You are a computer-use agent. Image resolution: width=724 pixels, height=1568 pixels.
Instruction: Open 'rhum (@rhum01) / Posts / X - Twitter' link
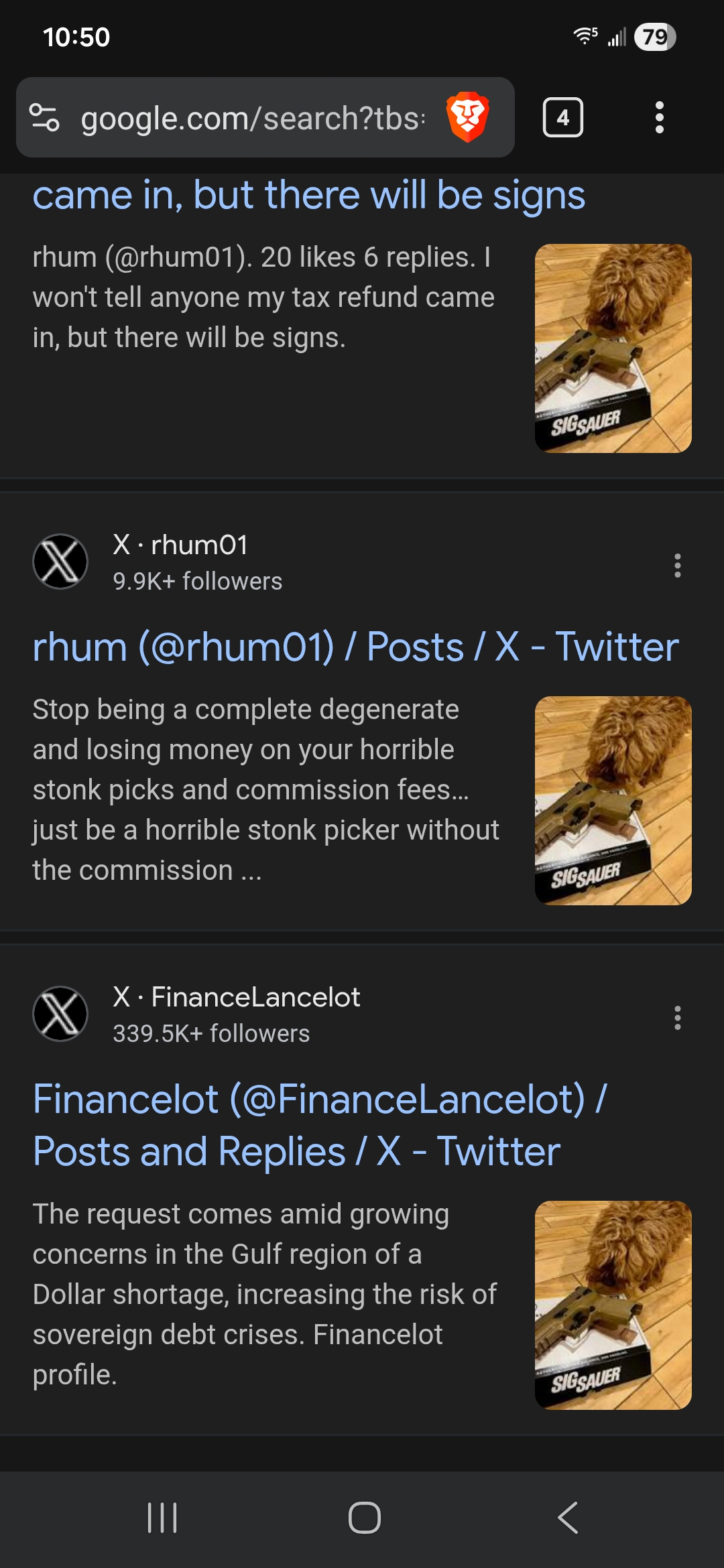(x=355, y=647)
